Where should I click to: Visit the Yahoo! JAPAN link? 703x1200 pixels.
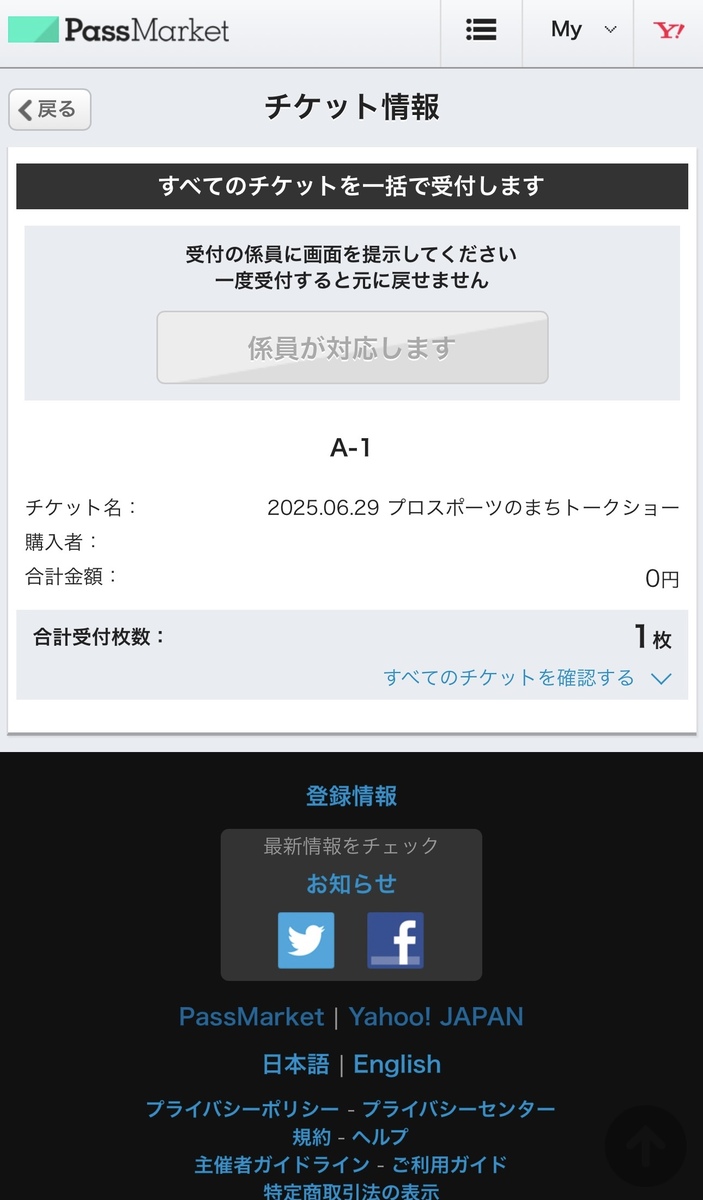point(436,1017)
